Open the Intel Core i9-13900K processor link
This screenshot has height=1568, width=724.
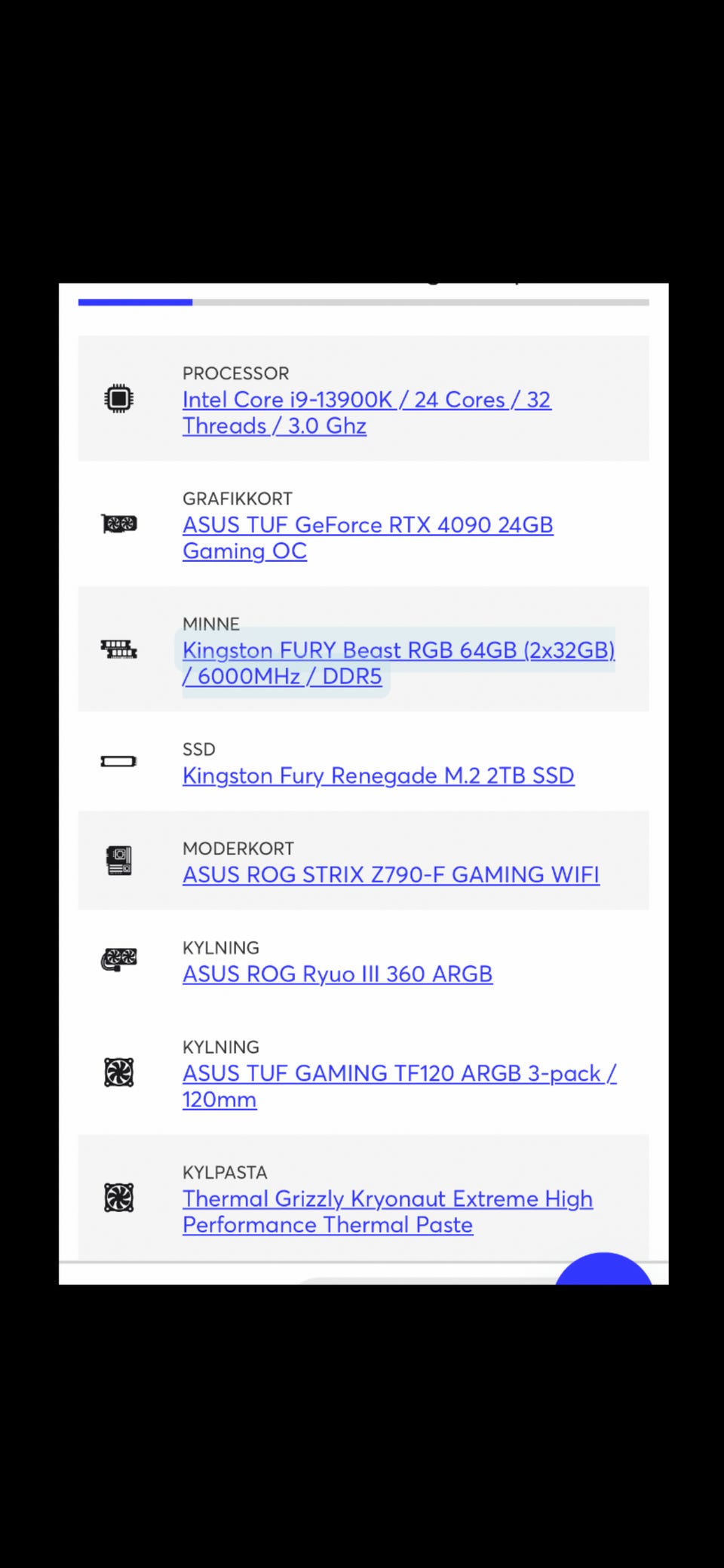coord(367,400)
